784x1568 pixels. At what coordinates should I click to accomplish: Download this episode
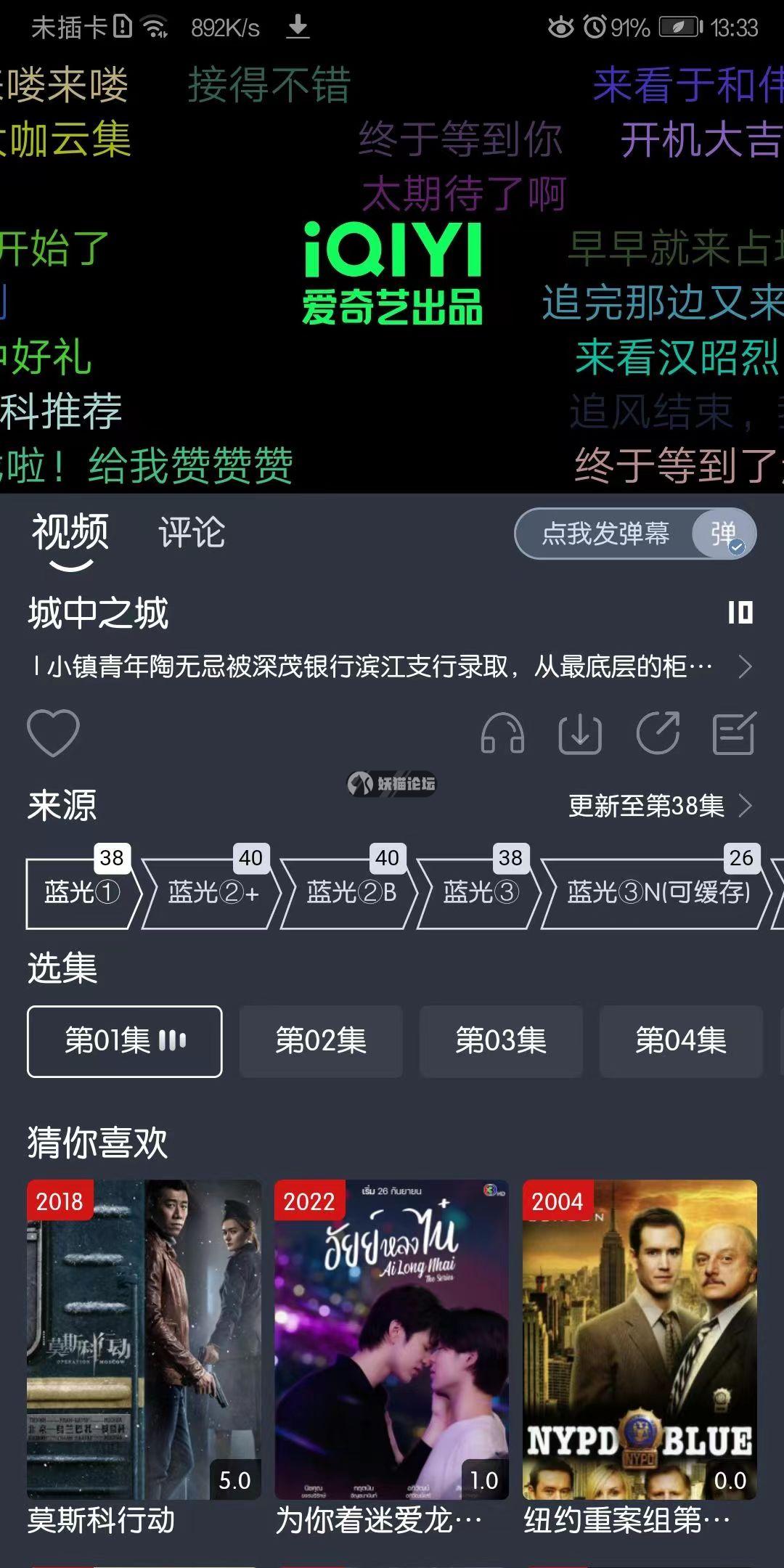(580, 733)
